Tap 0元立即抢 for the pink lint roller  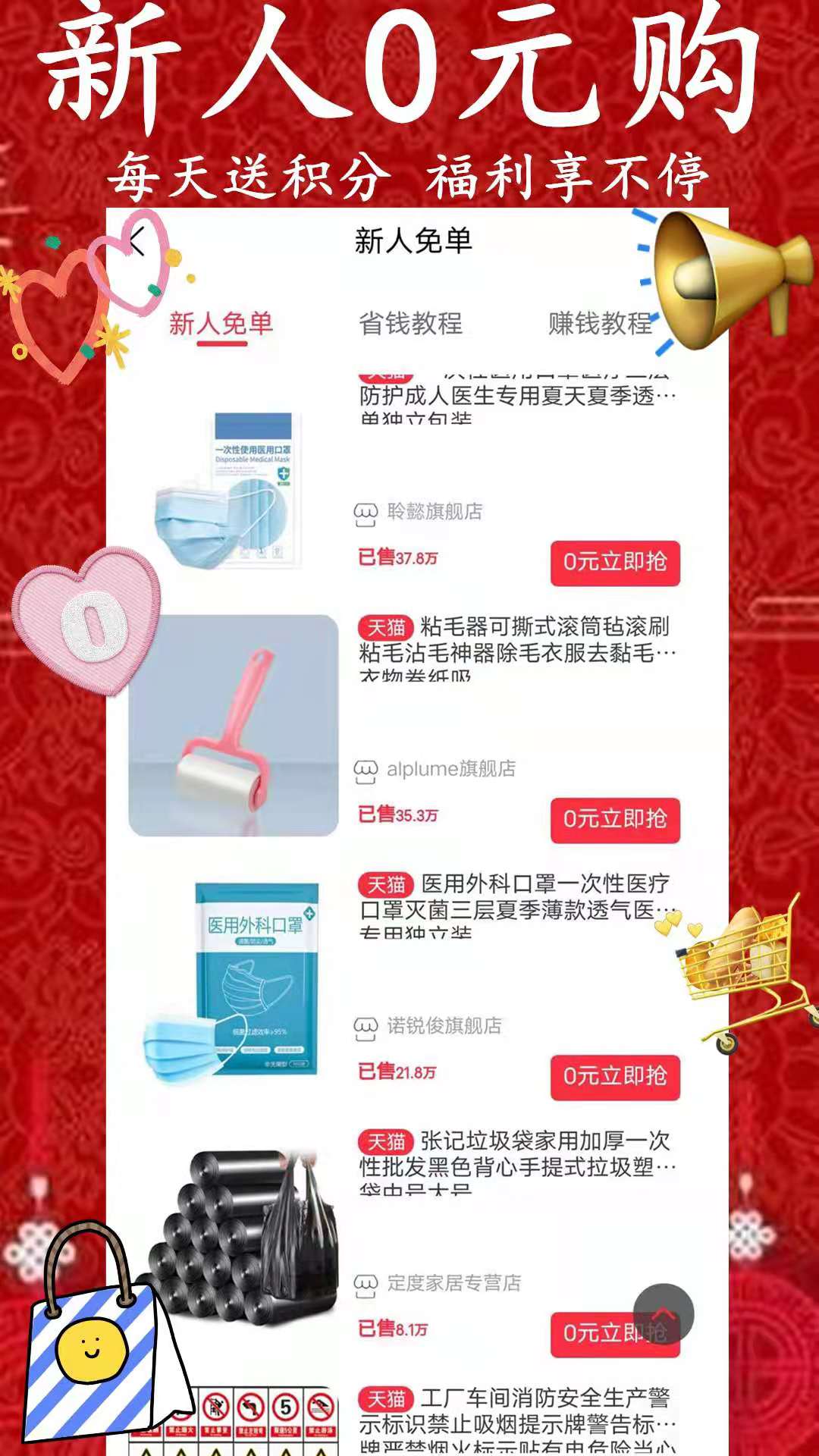click(616, 820)
